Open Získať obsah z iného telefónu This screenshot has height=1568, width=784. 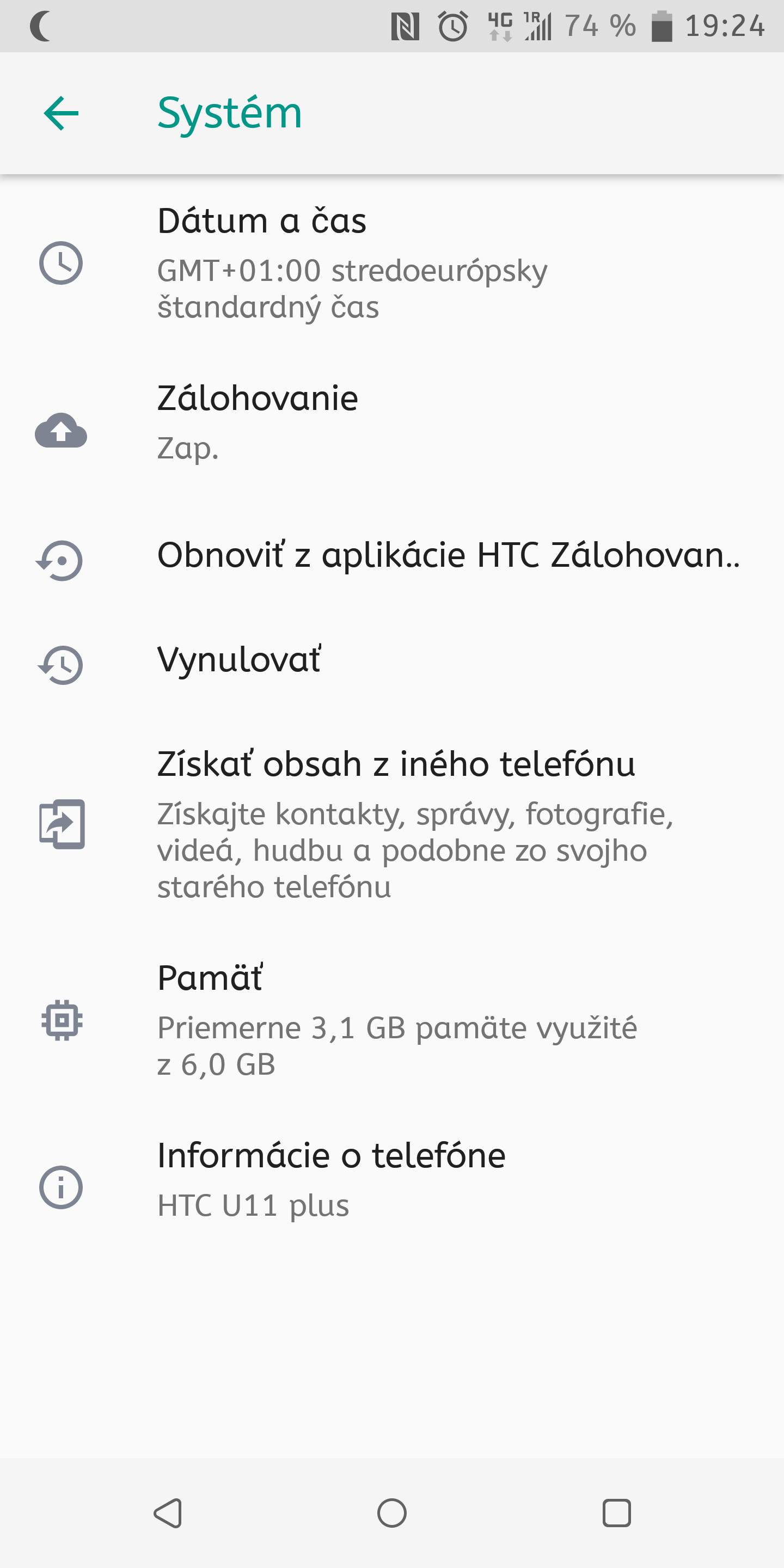pos(392,824)
